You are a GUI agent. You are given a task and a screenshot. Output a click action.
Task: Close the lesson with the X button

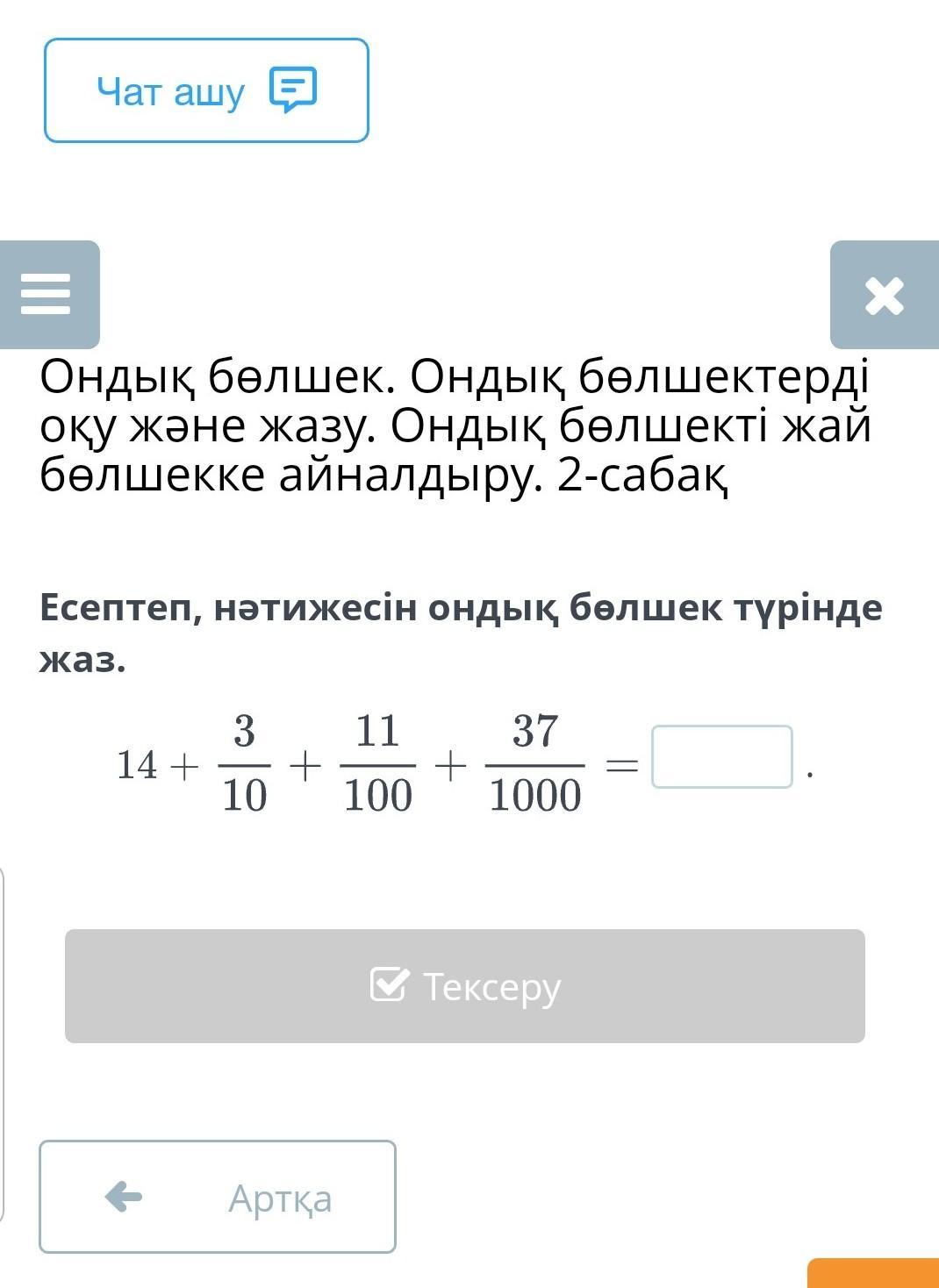[x=884, y=296]
